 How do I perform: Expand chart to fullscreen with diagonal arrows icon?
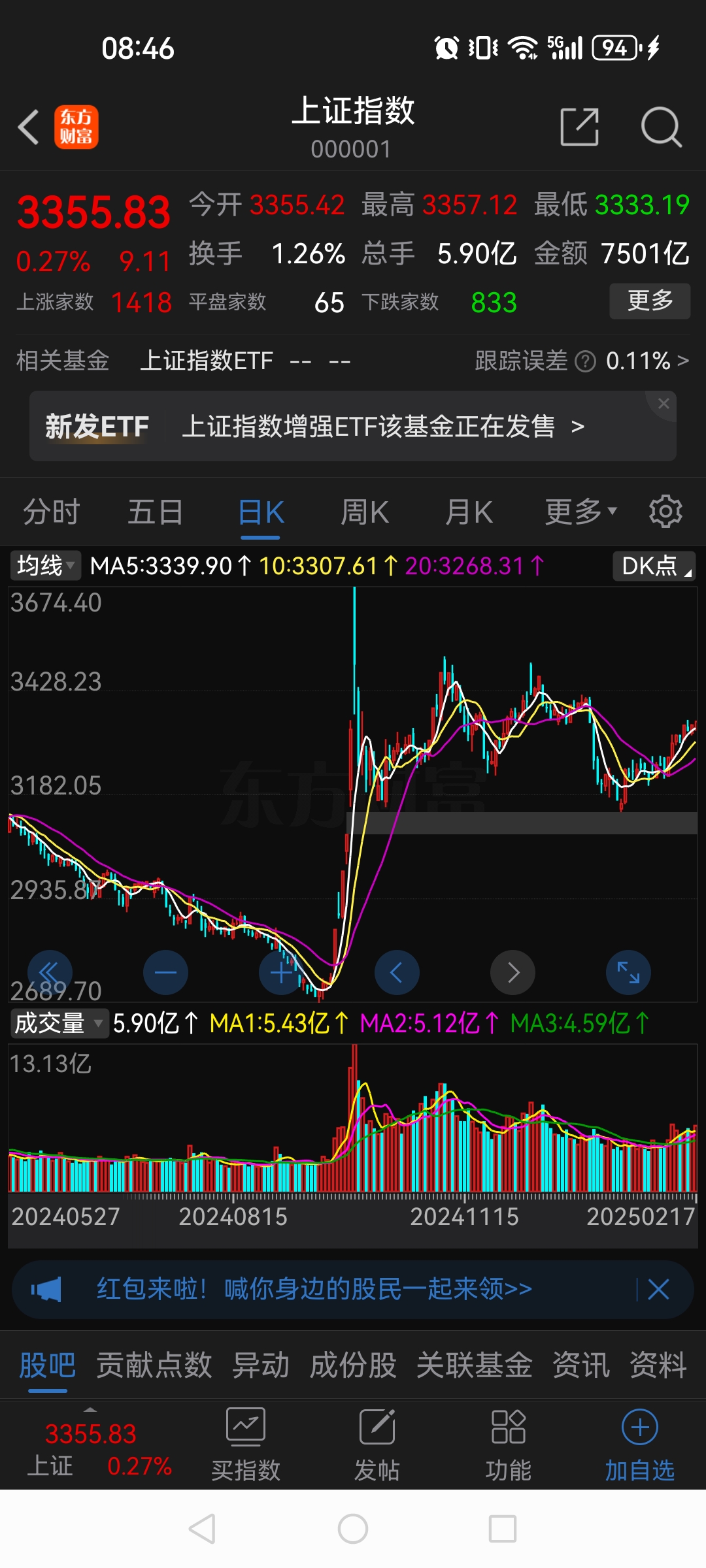[628, 972]
